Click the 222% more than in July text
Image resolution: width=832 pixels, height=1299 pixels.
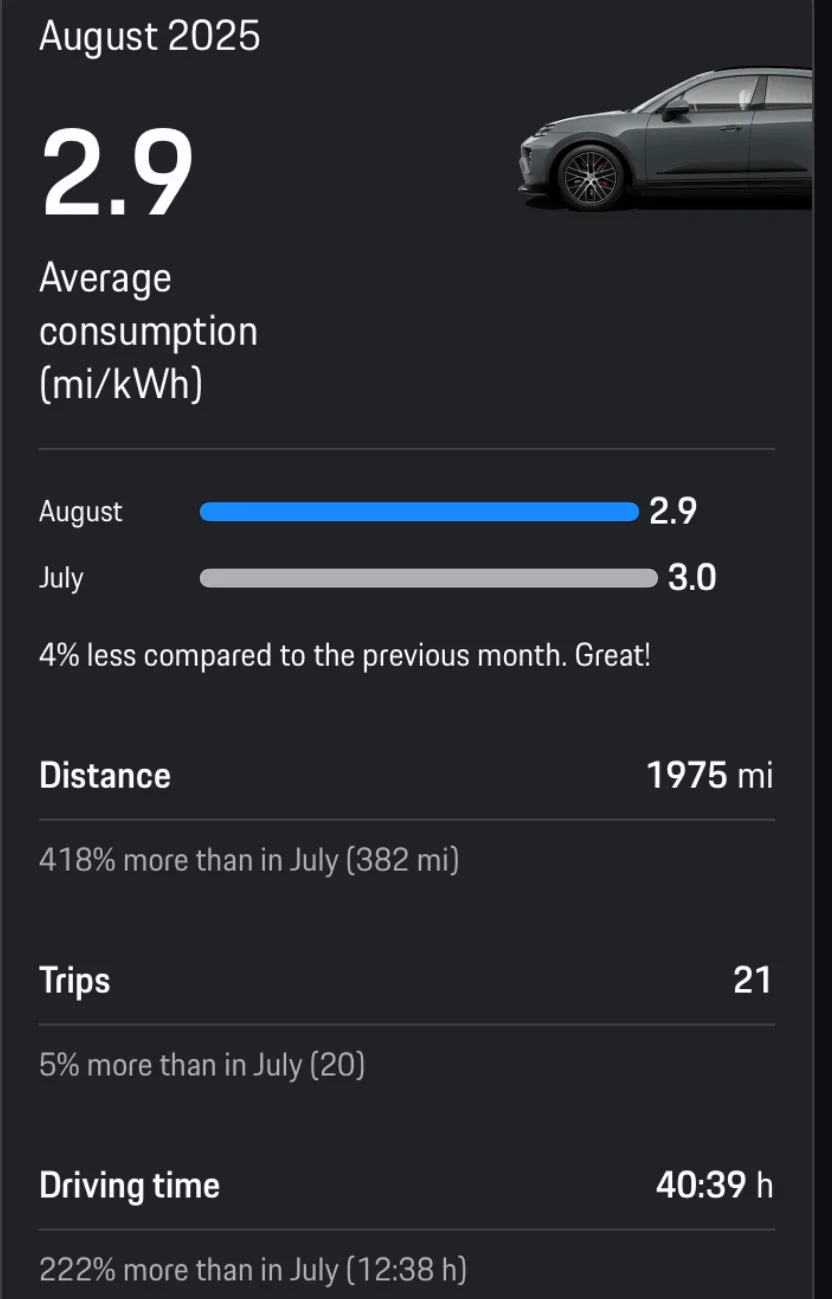point(253,1269)
